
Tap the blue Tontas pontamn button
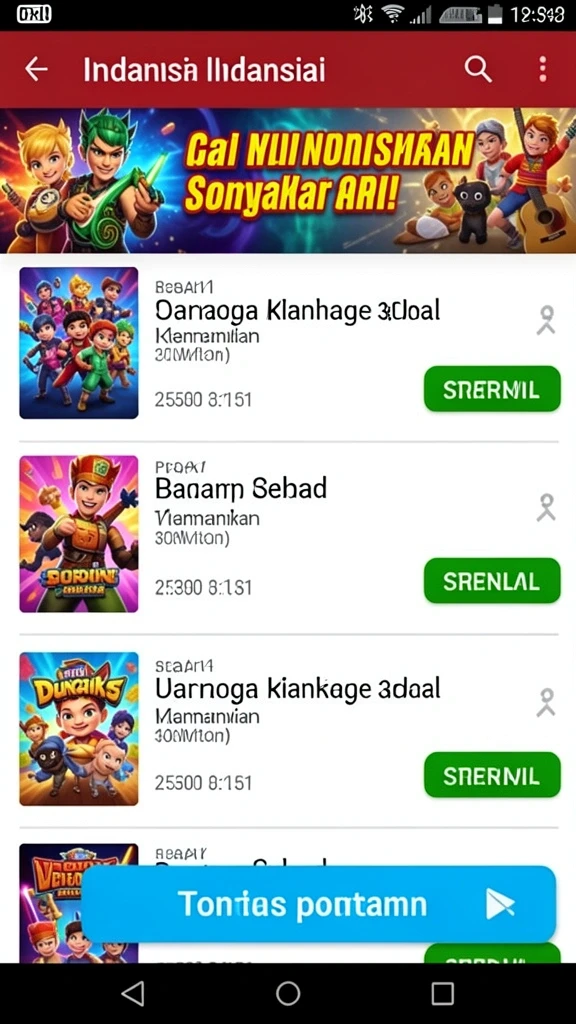319,904
